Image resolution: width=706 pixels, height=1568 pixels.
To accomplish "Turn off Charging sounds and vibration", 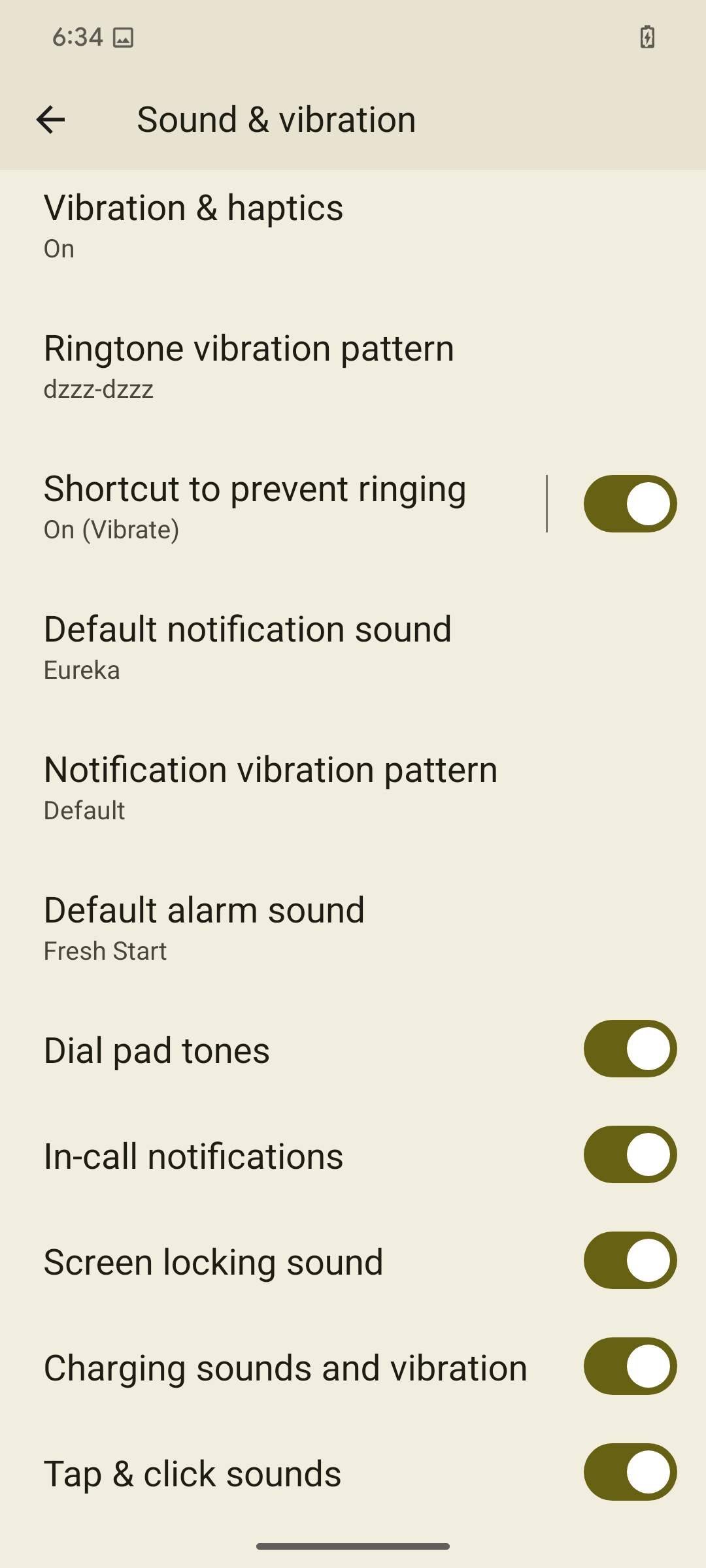I will (630, 1366).
